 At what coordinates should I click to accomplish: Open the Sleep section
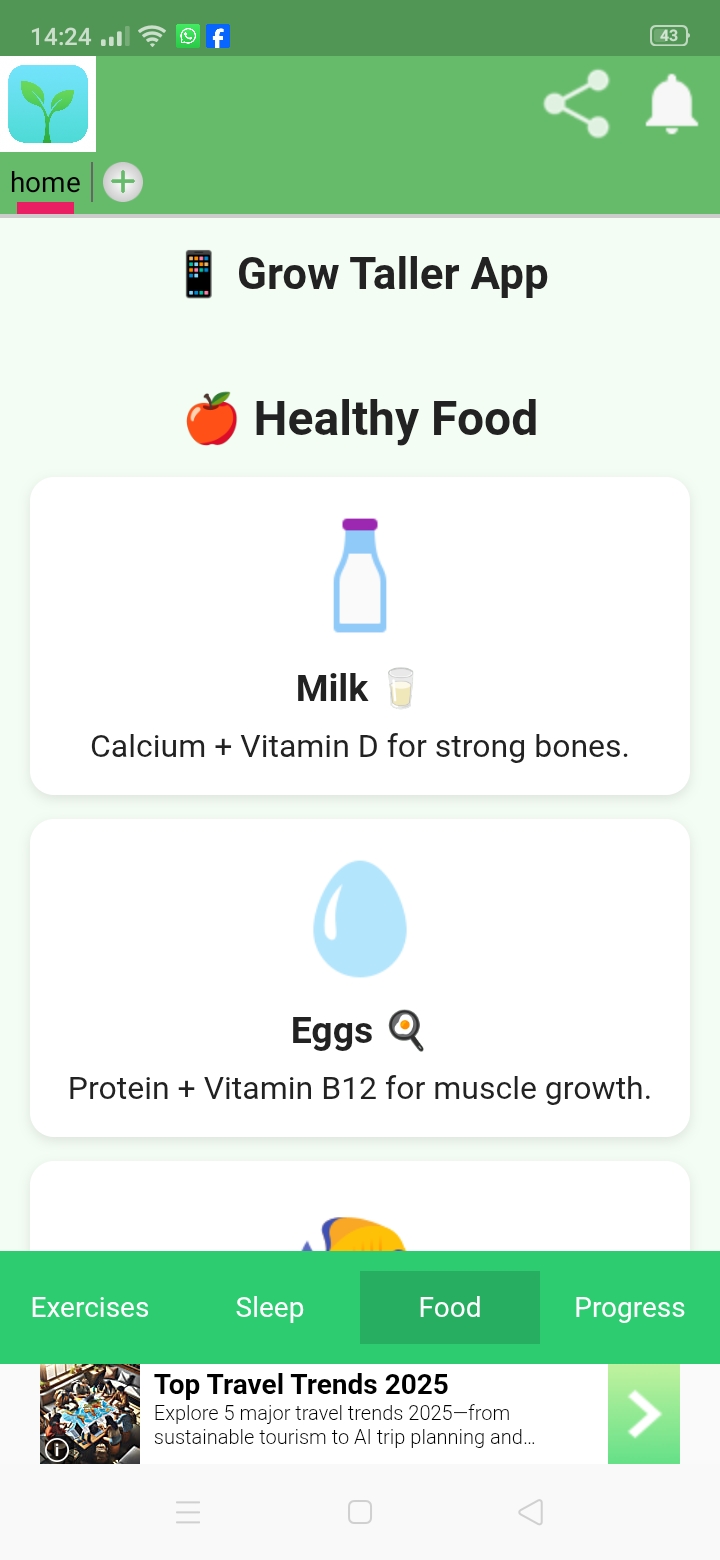tap(270, 1307)
